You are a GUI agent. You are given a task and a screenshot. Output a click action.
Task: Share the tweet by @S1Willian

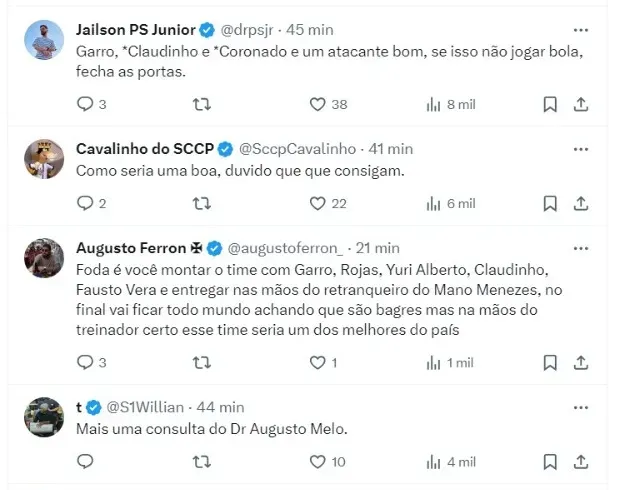[581, 461]
